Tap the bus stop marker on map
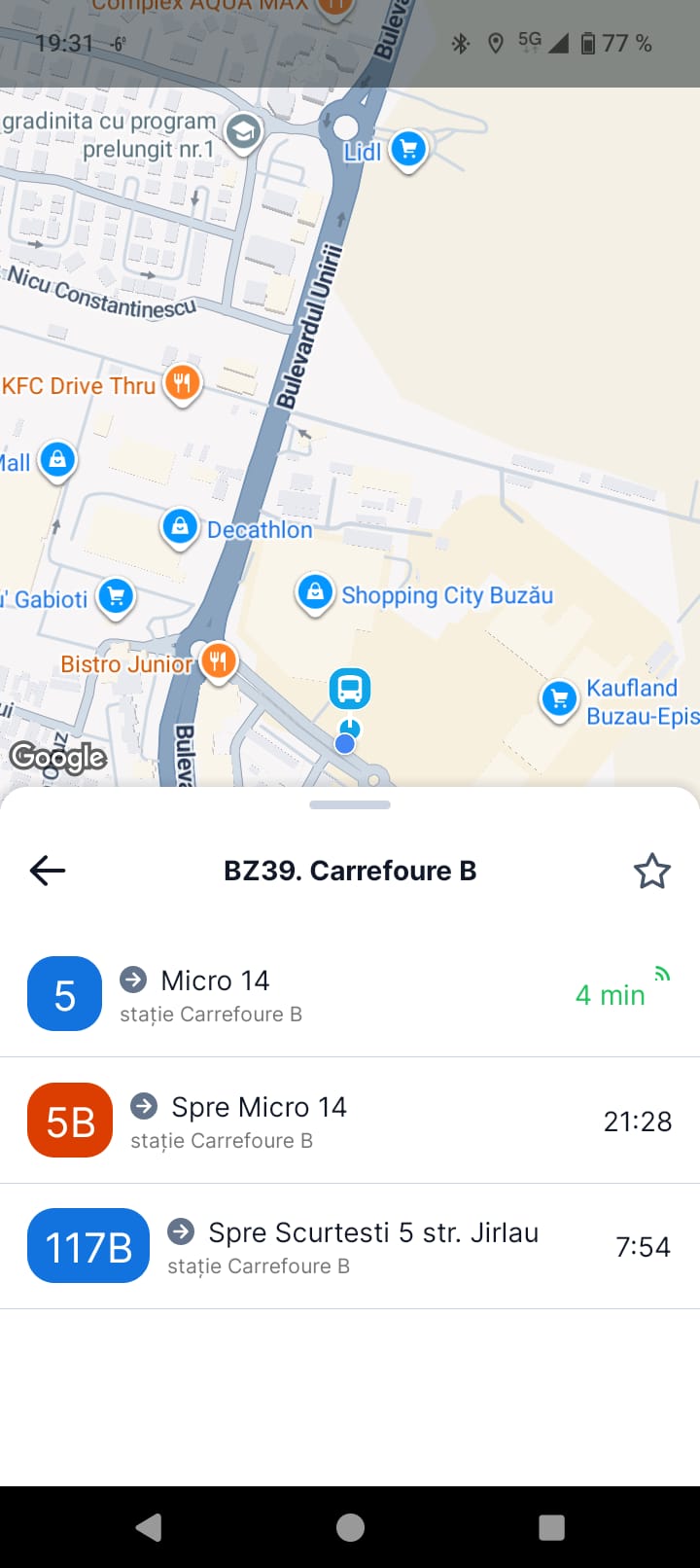Viewport: 700px width, 1568px height. 350,689
